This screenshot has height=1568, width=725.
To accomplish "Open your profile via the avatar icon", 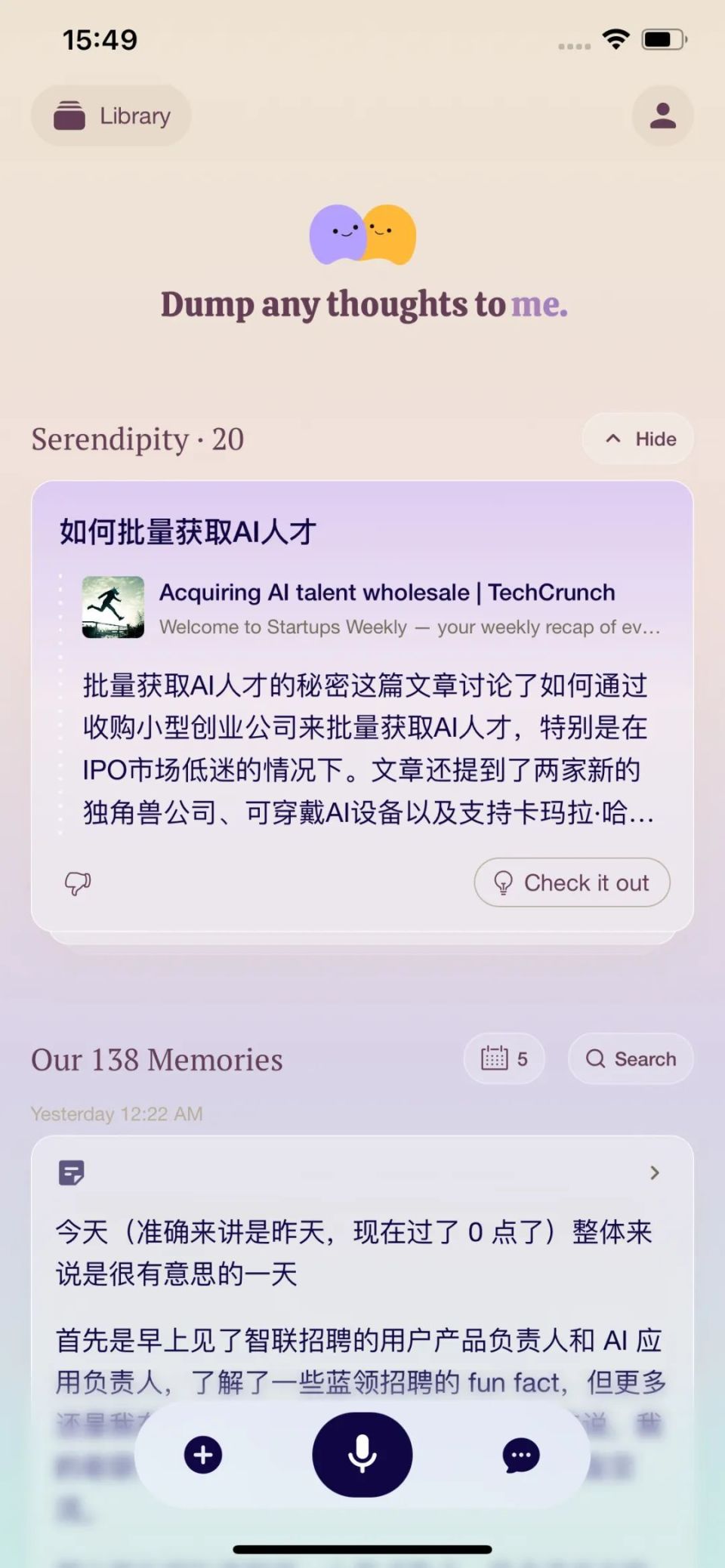I will [x=662, y=116].
